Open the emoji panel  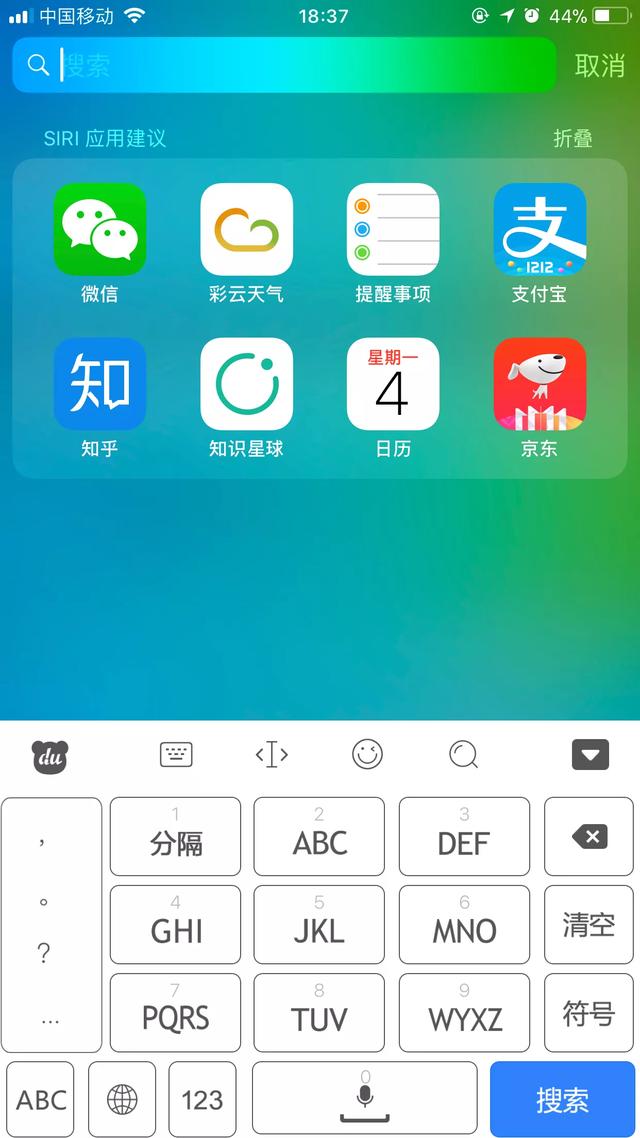pos(368,754)
